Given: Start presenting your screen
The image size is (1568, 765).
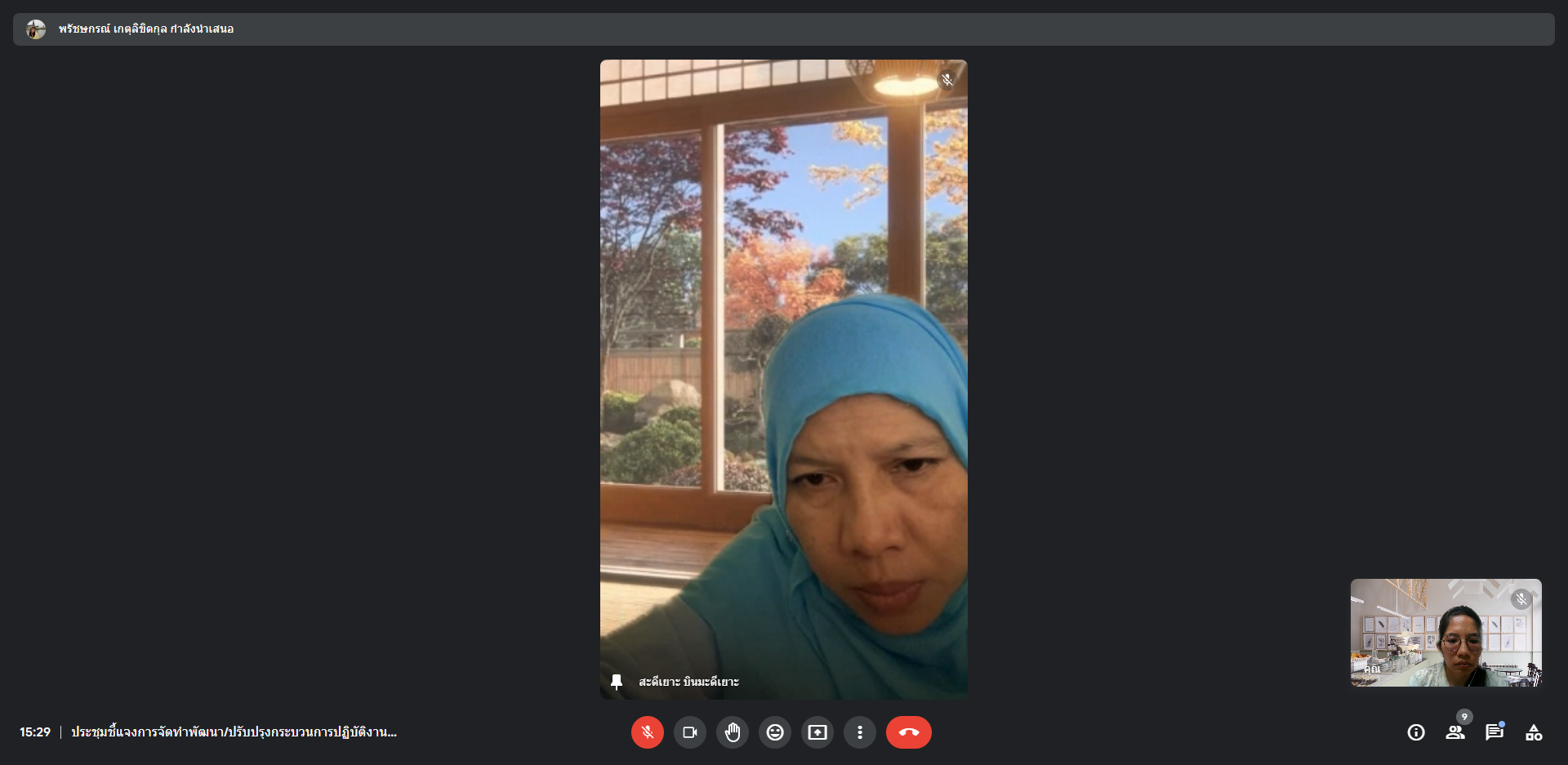Looking at the screenshot, I should [x=817, y=732].
